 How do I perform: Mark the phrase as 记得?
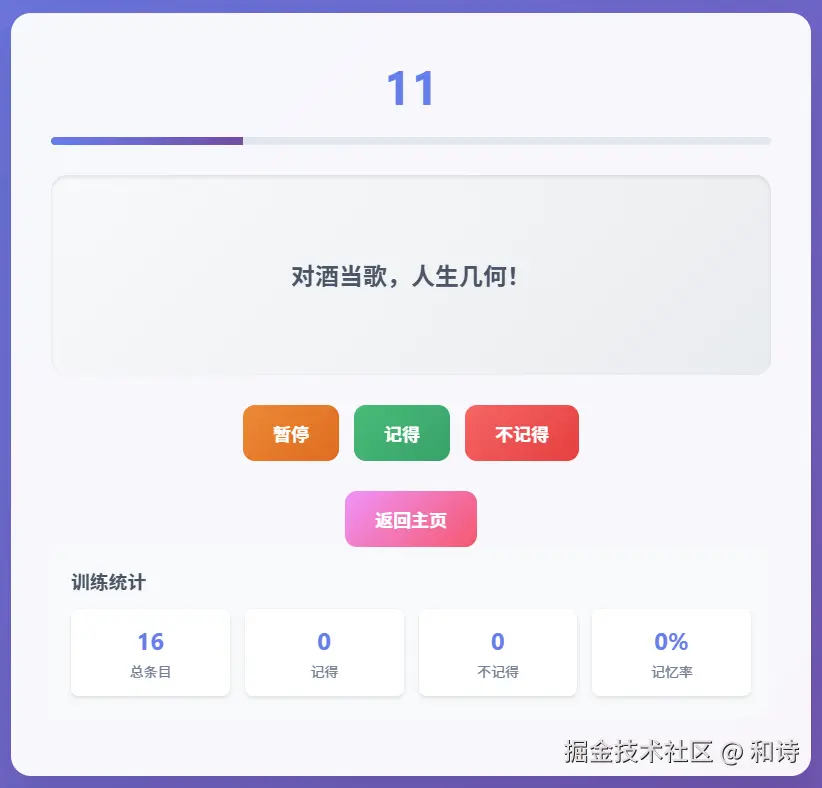pos(401,433)
